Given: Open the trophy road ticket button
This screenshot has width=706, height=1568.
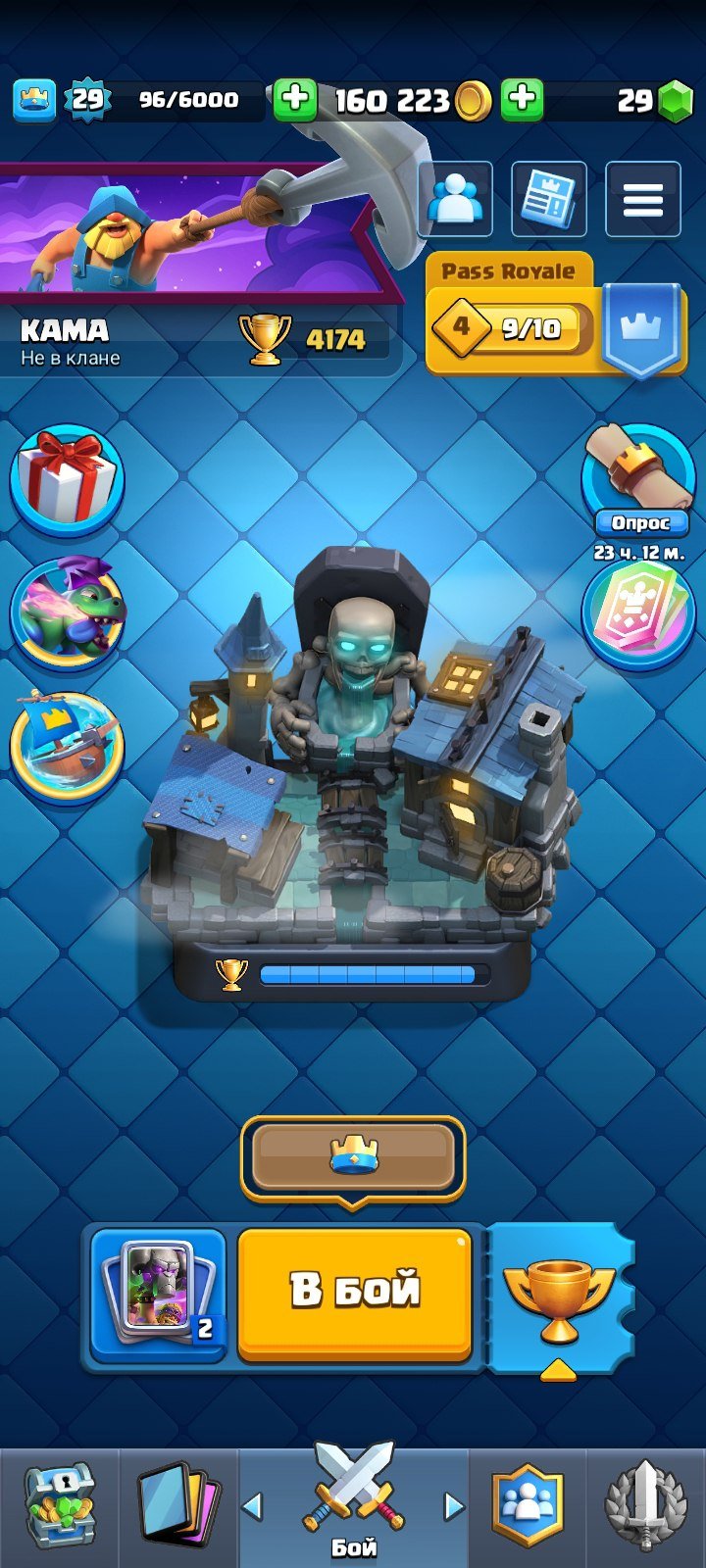Looking at the screenshot, I should [560, 1296].
